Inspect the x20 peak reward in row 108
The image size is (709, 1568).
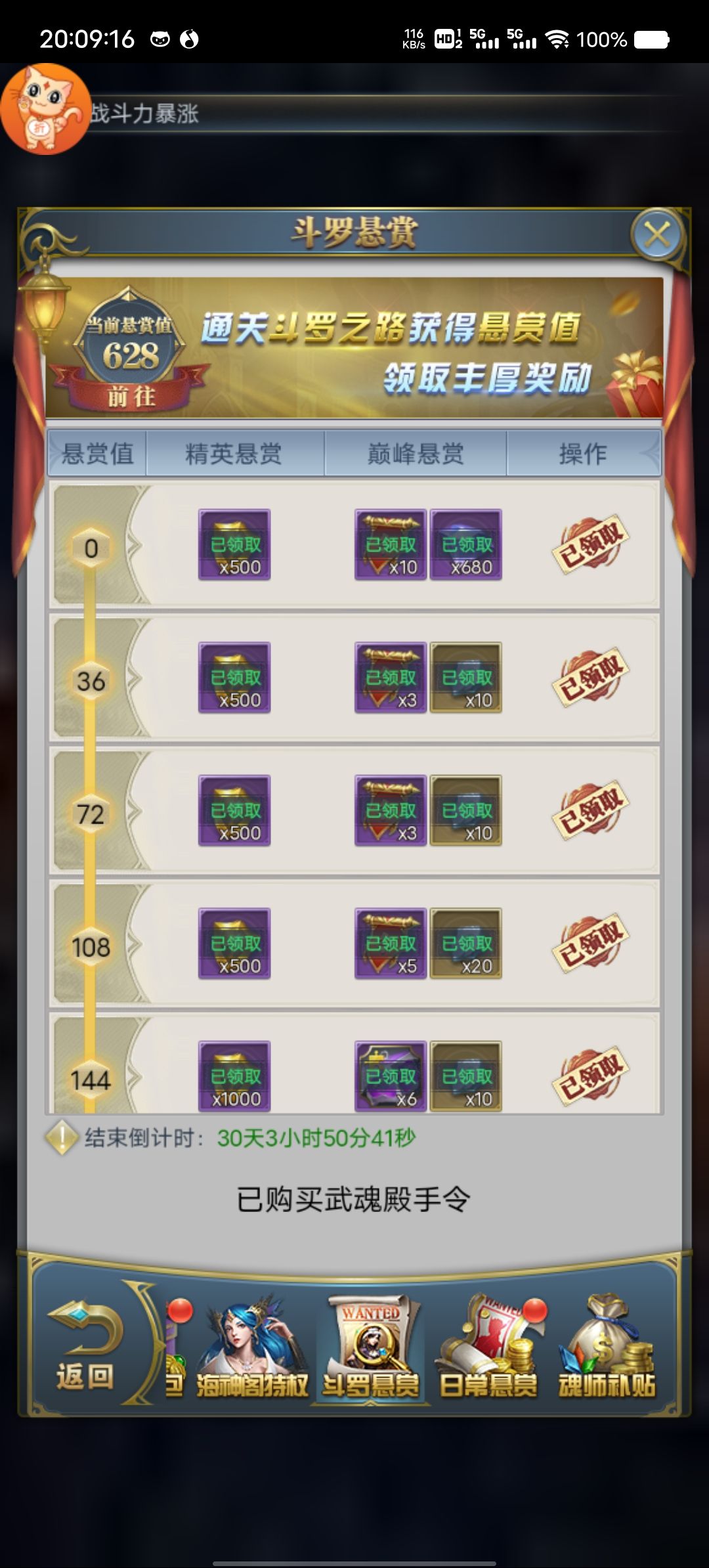coord(466,944)
